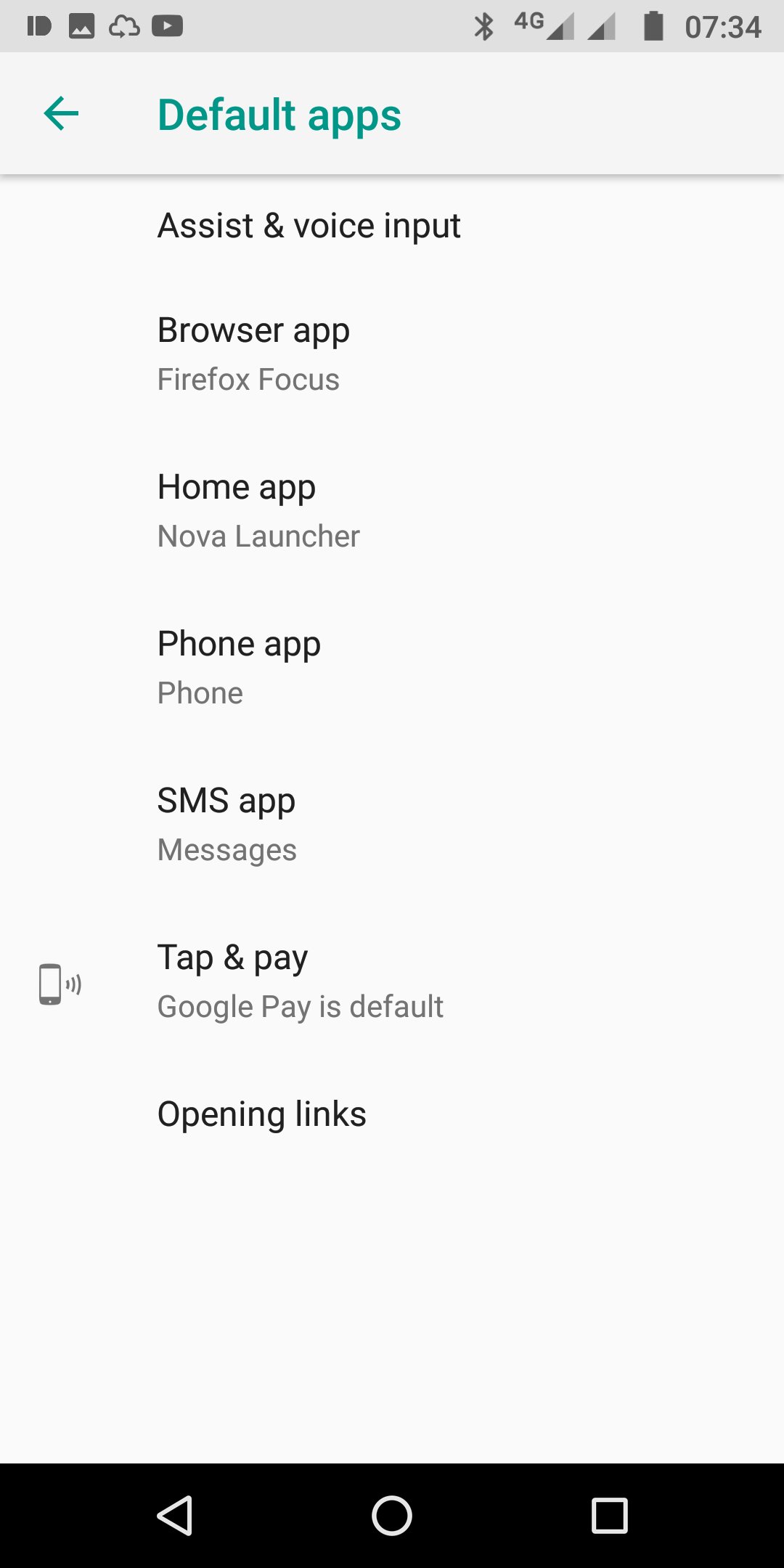Tap the system home button

pos(392,1516)
